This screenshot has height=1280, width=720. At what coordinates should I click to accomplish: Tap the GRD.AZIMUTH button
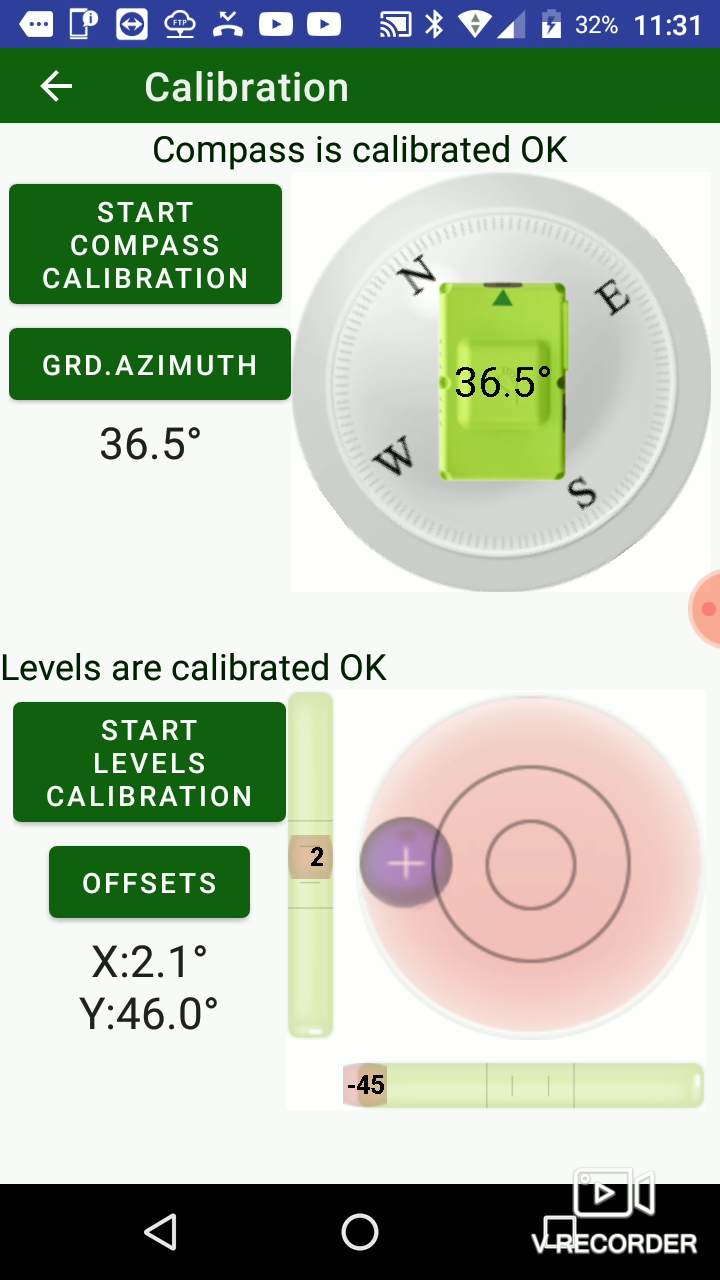[x=150, y=365]
